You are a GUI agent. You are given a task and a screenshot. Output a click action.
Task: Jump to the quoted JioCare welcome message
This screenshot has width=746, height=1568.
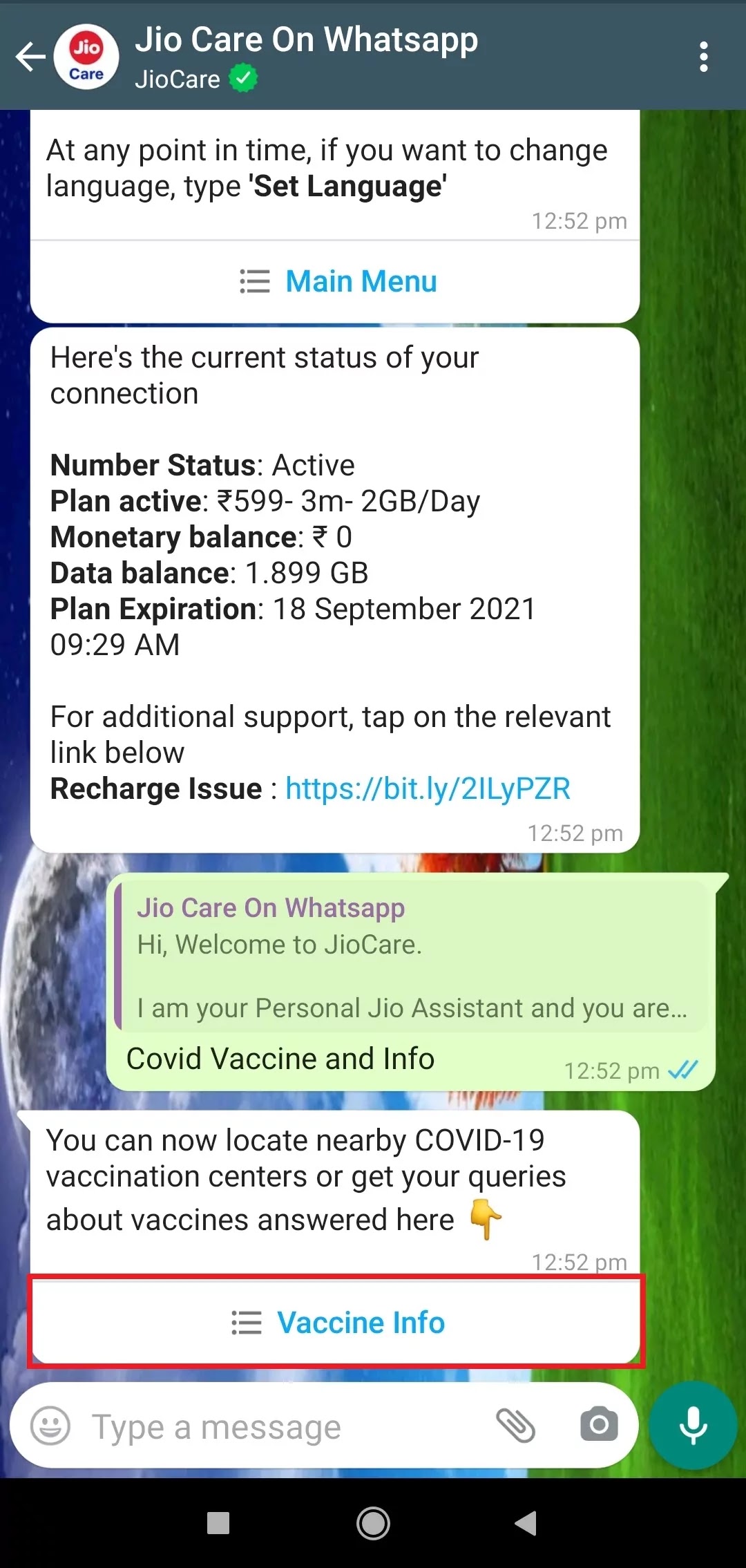(411, 957)
